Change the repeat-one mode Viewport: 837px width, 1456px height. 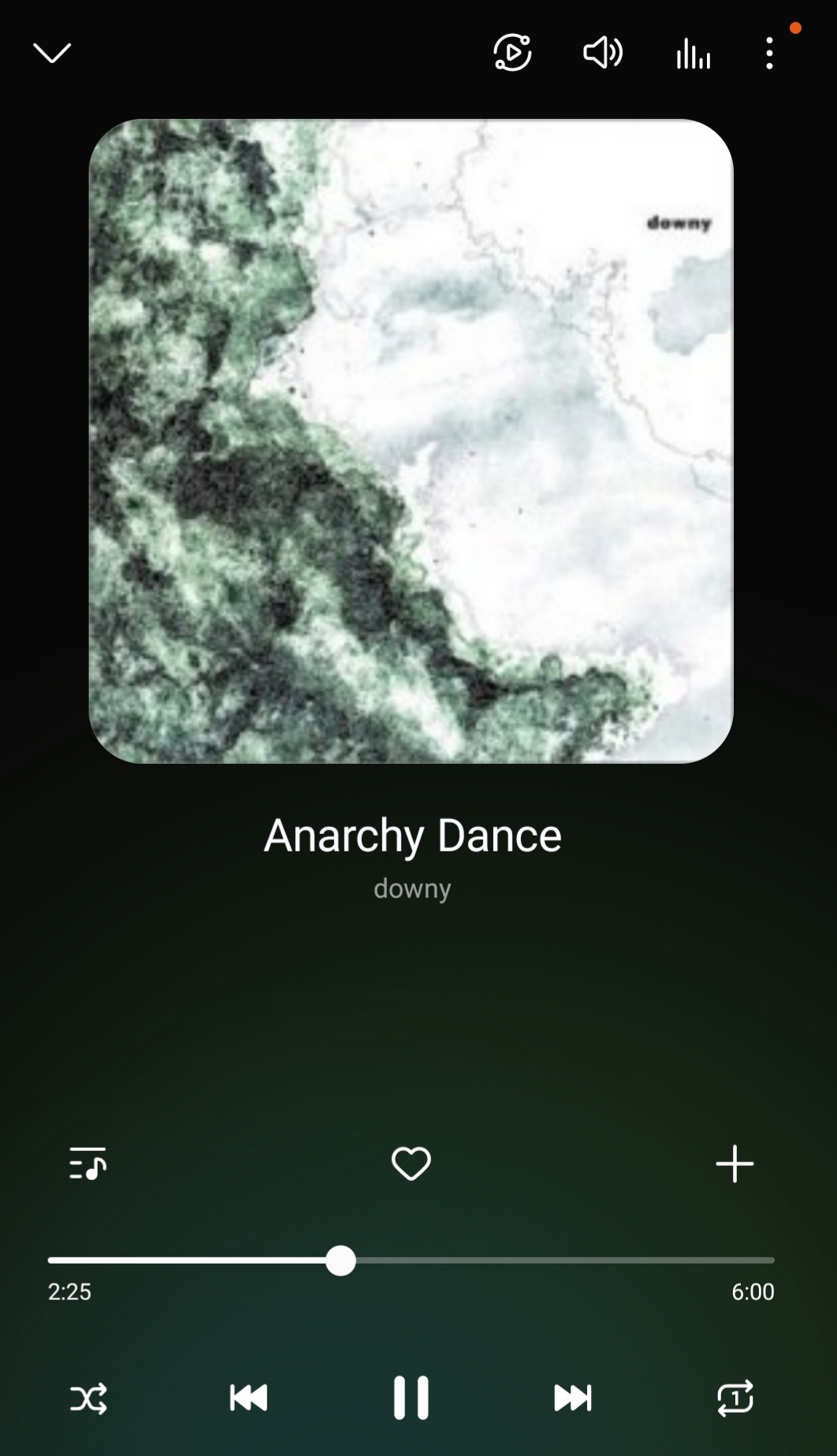pyautogui.click(x=735, y=1398)
